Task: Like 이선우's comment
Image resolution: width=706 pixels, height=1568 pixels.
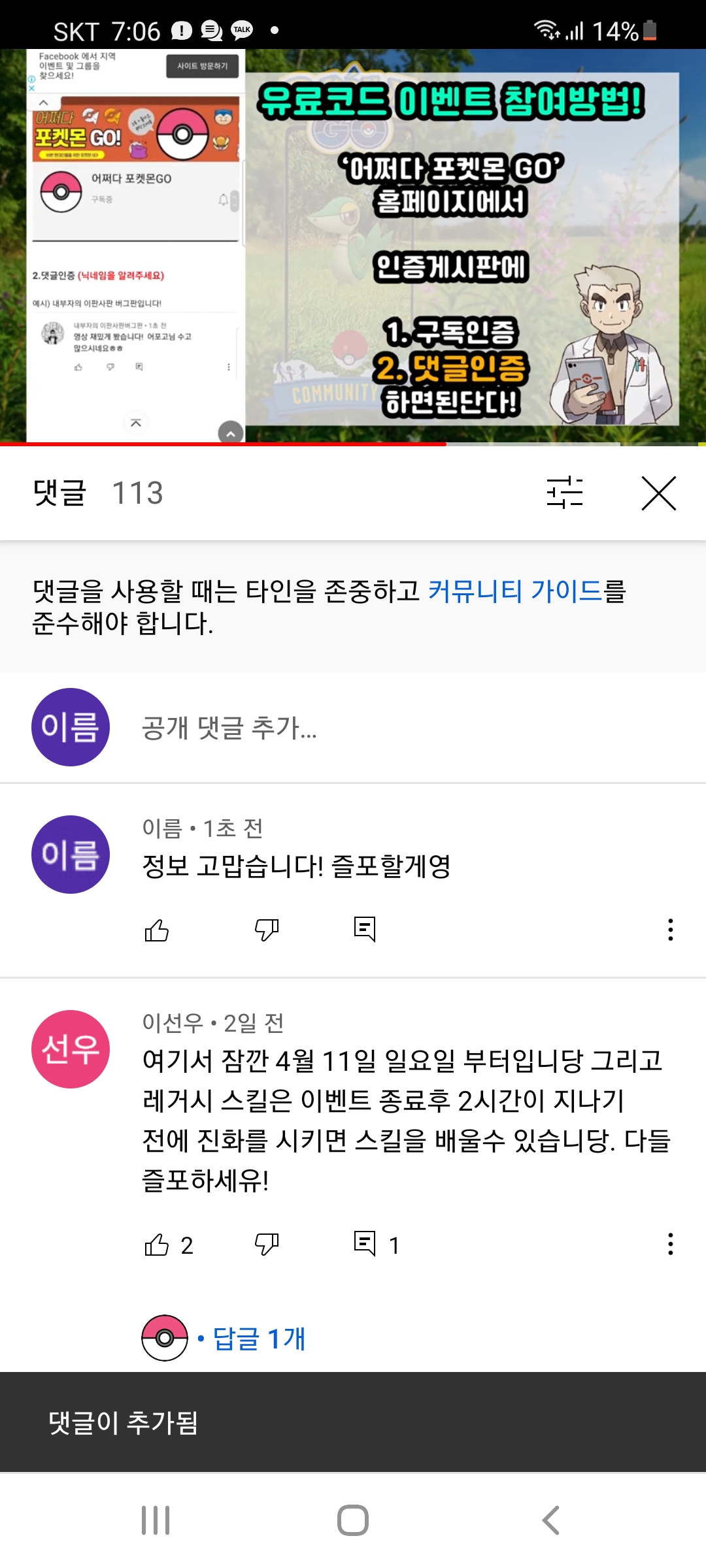Action: pyautogui.click(x=157, y=1245)
